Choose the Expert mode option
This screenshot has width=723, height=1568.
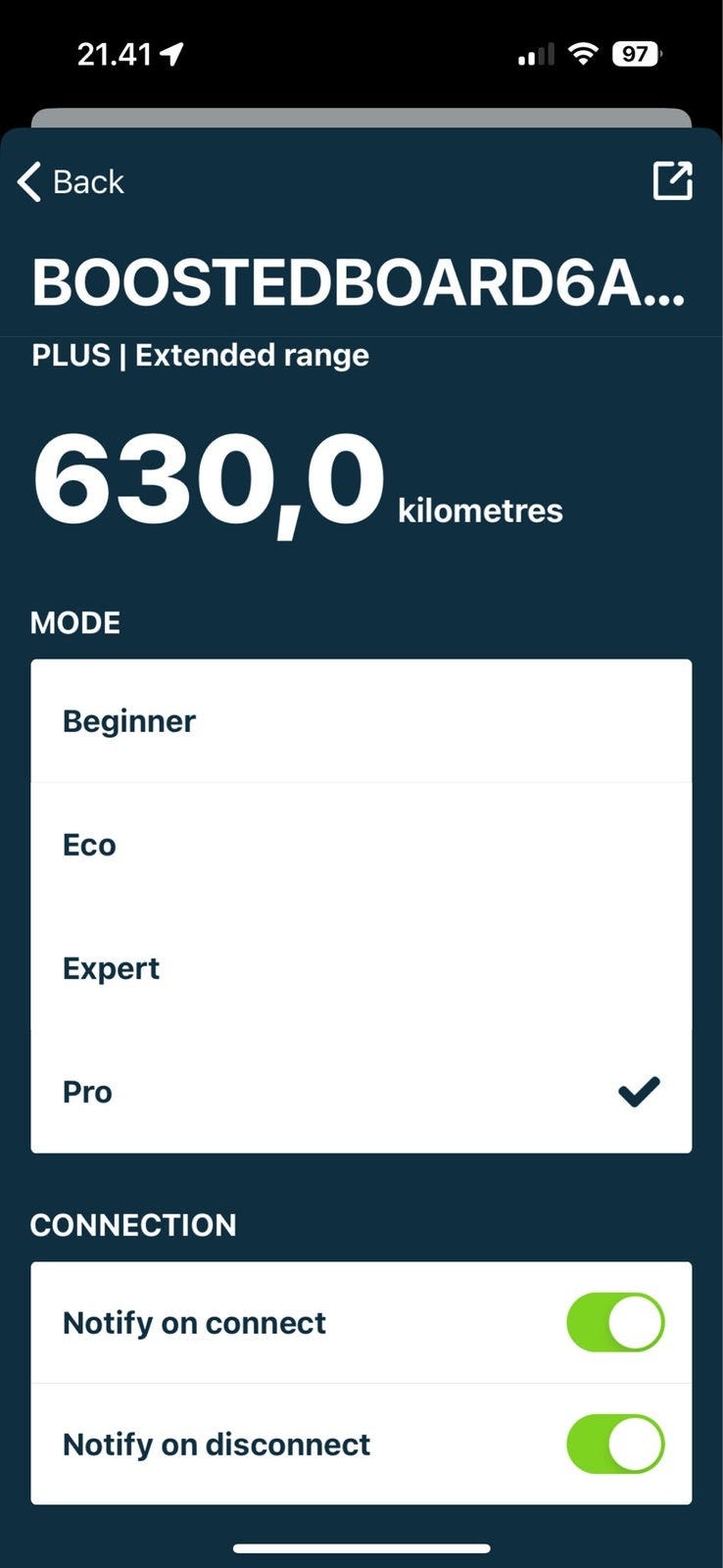(361, 968)
